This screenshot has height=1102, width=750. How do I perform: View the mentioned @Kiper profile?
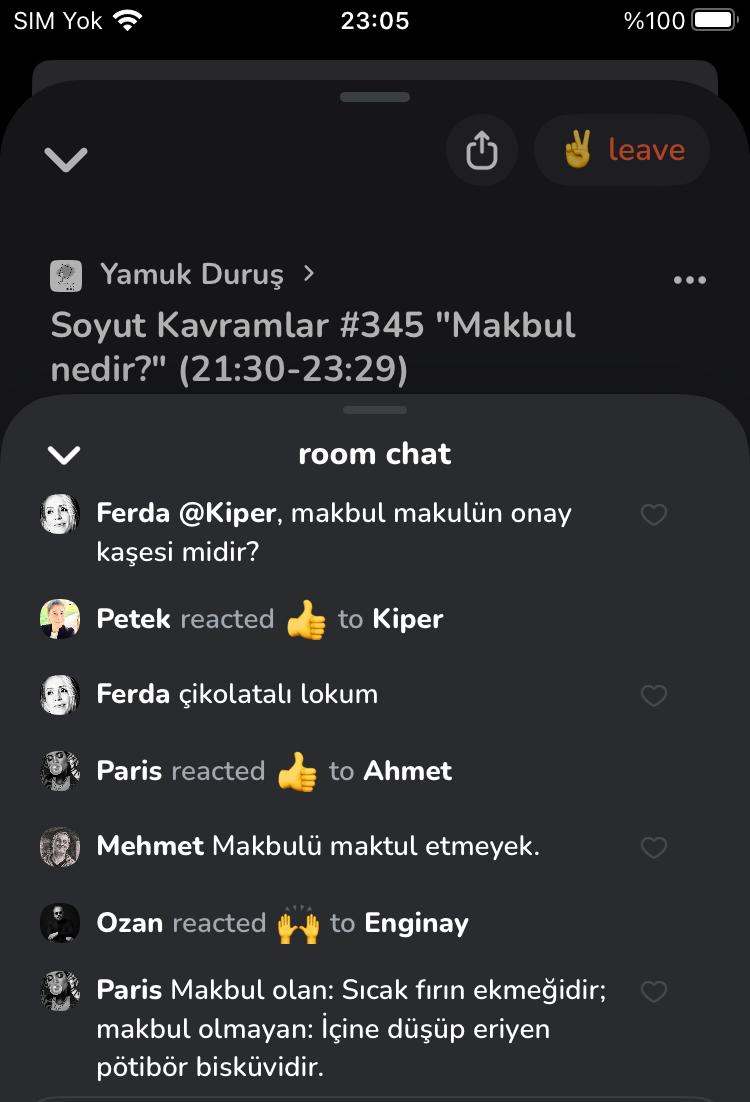tap(226, 513)
